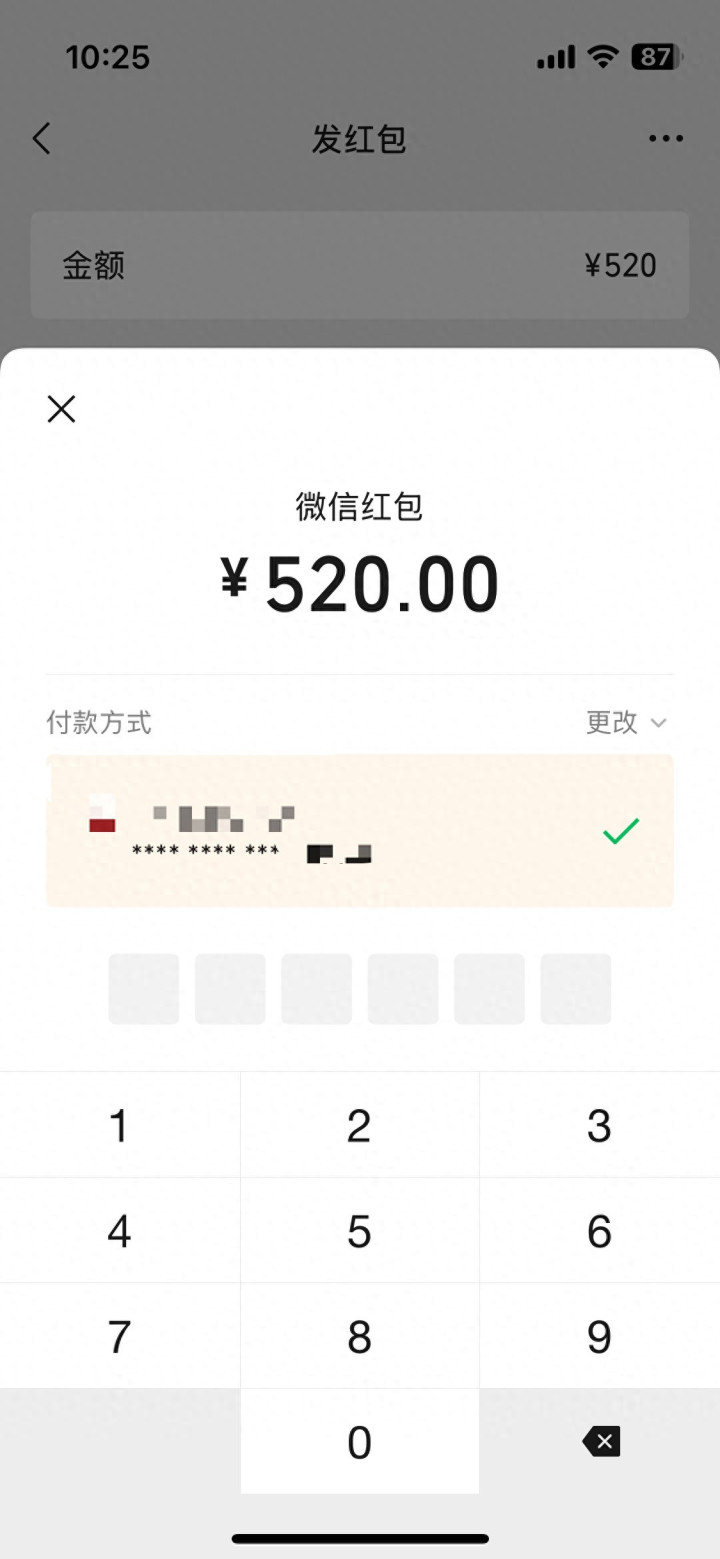Select the masked bank card payment option
This screenshot has height=1559, width=720.
point(360,831)
